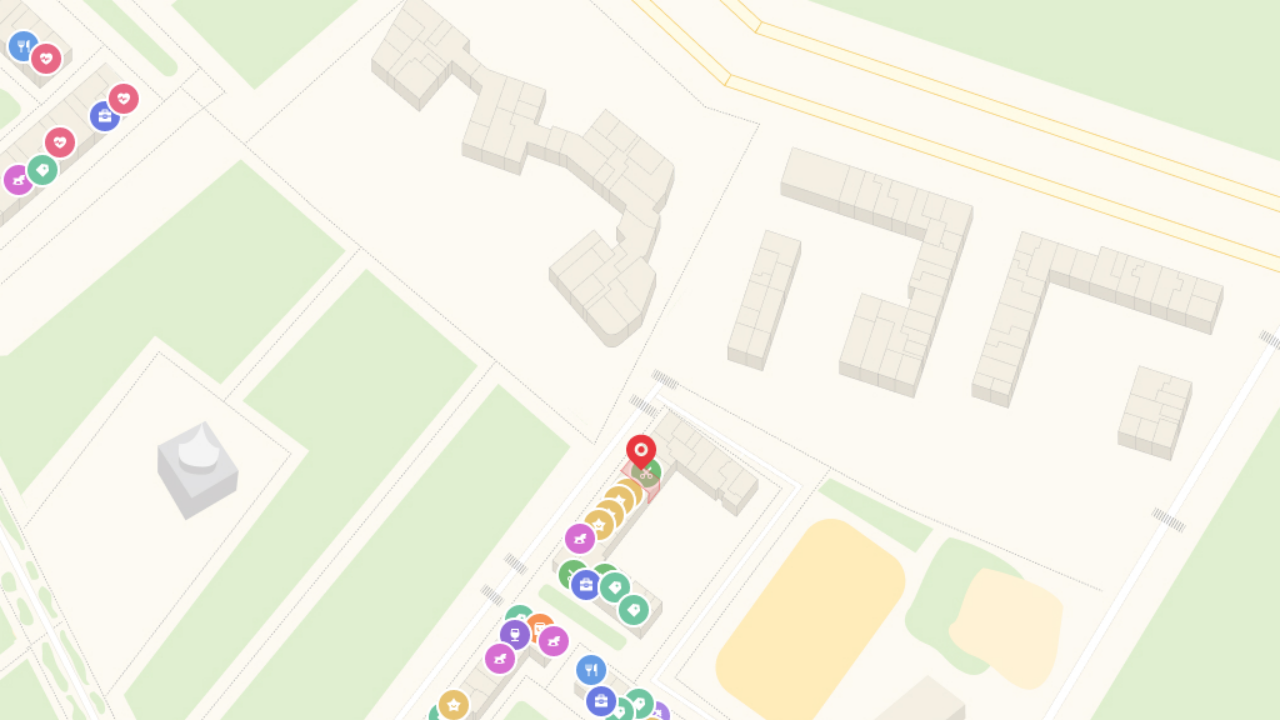Tap the red location pin marker

pos(641,451)
